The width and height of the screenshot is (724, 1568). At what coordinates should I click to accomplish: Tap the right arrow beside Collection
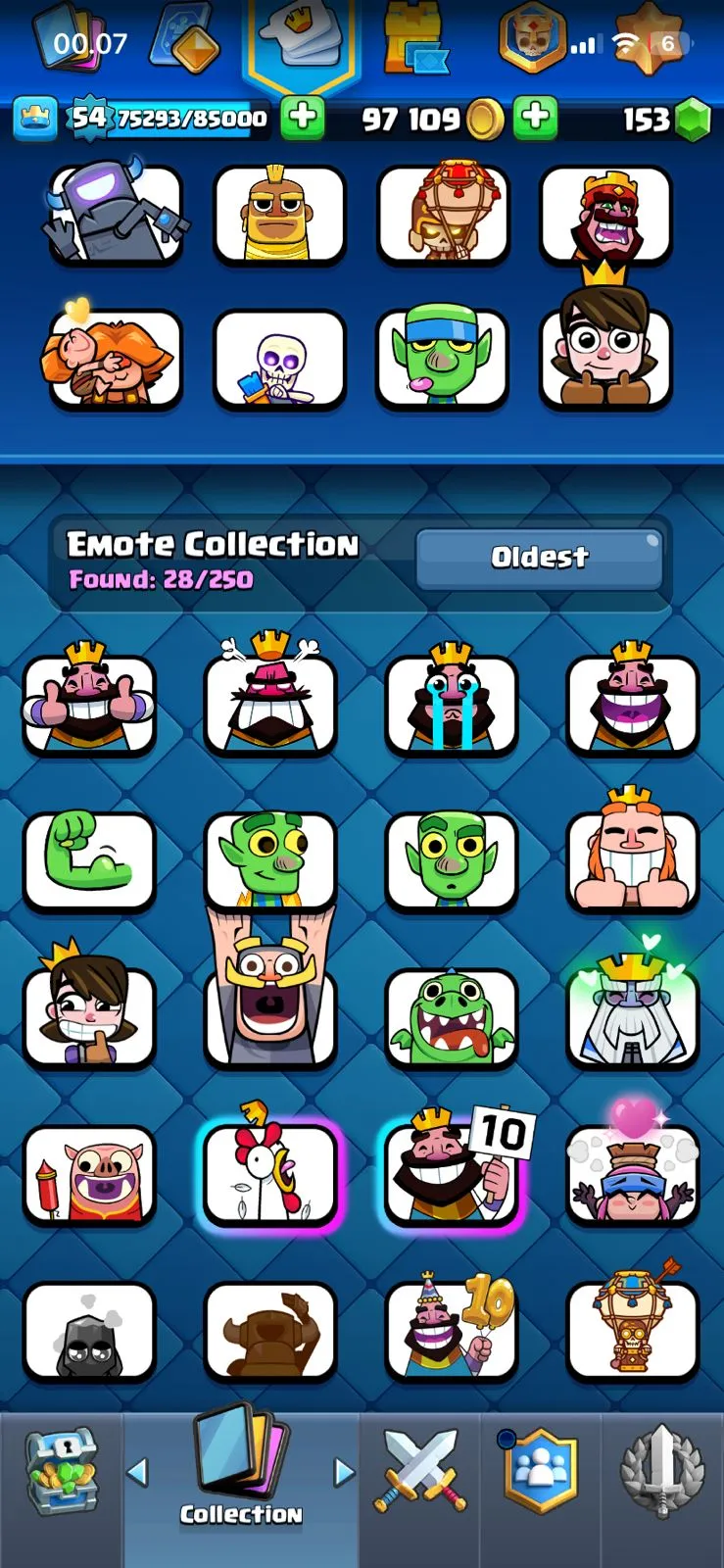point(344,1471)
